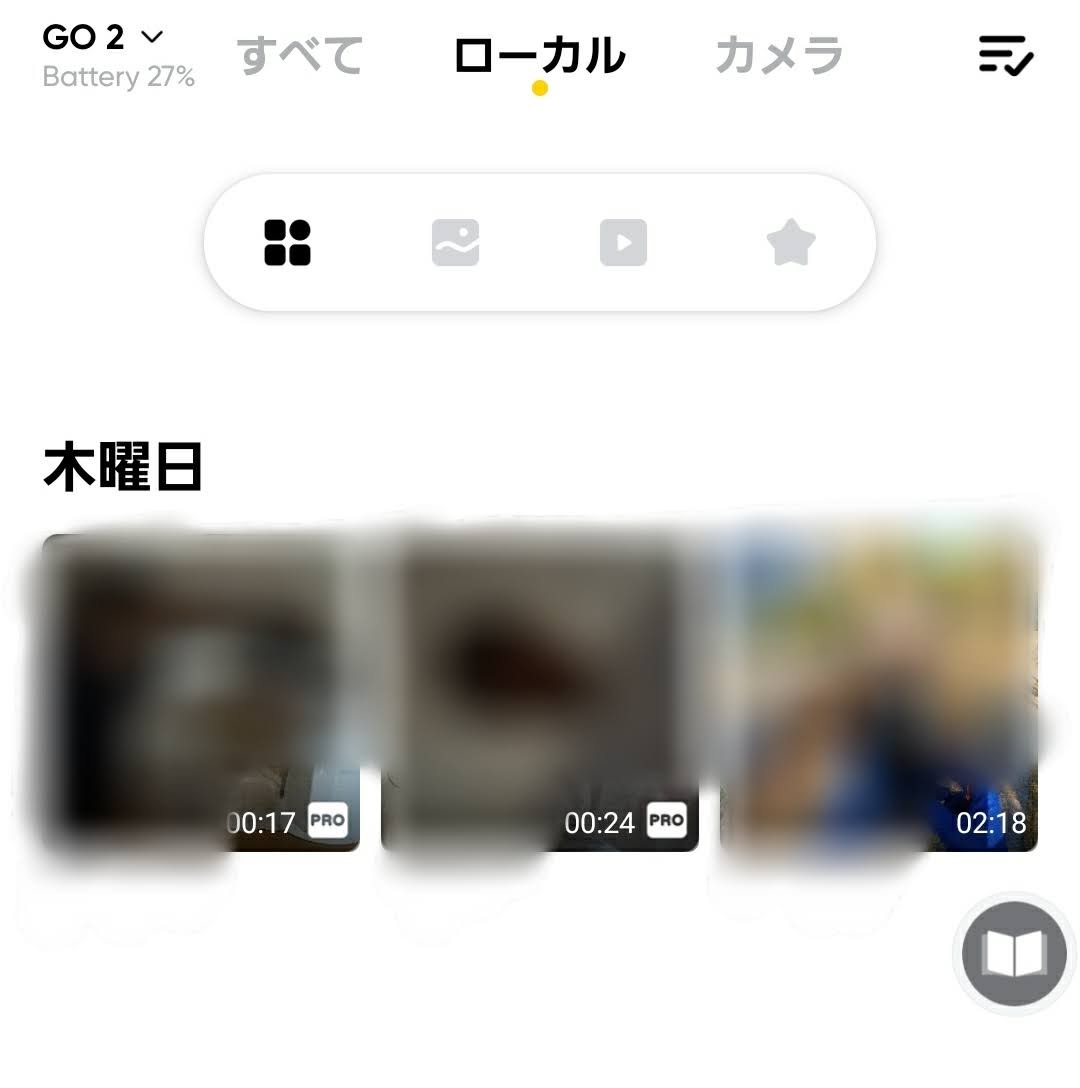This screenshot has width=1080, height=1088.
Task: Tap the PRO badge on the 00:24 video
Action: 666,822
